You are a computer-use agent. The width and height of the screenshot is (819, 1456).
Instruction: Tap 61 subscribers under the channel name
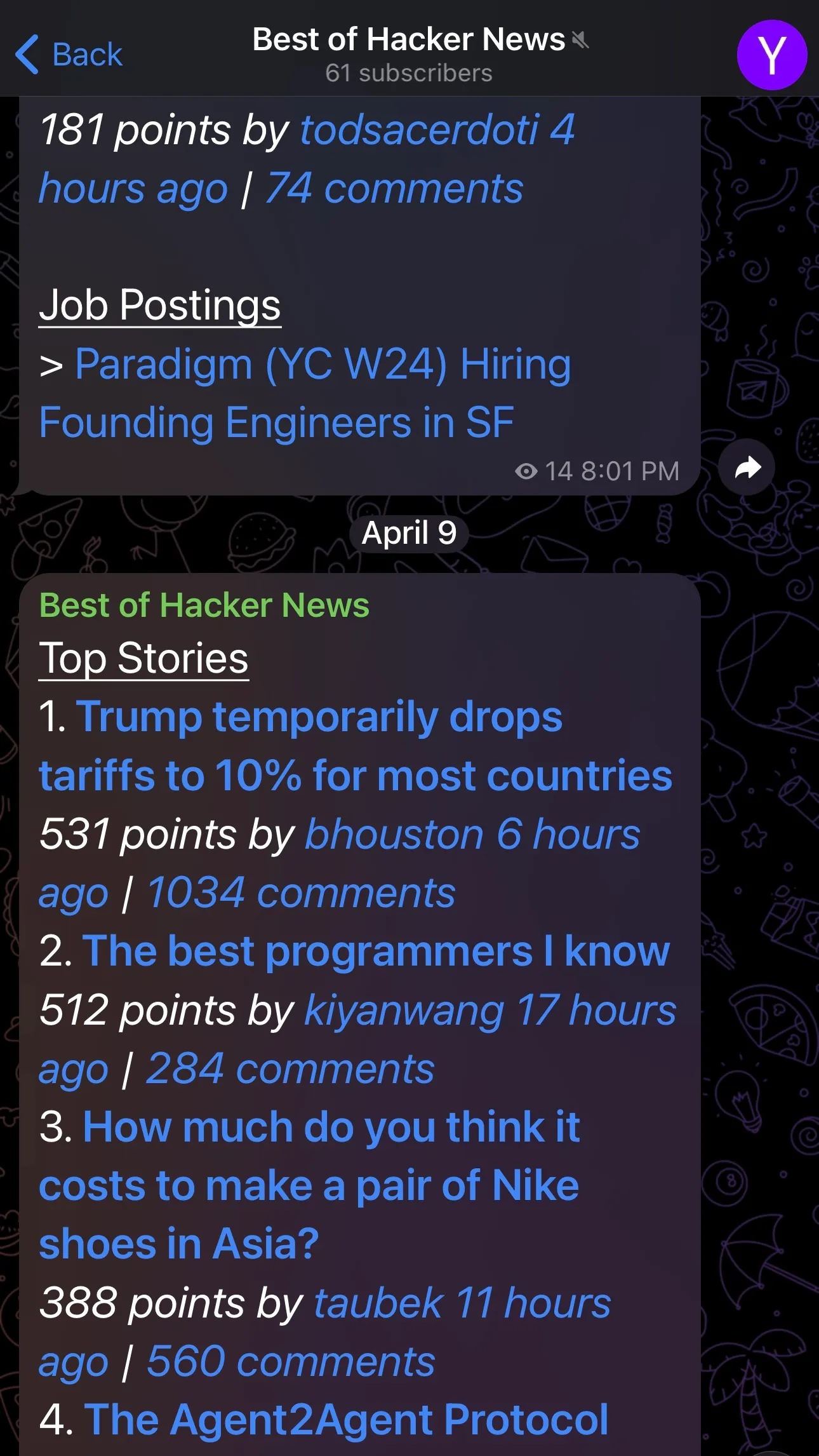pos(408,72)
